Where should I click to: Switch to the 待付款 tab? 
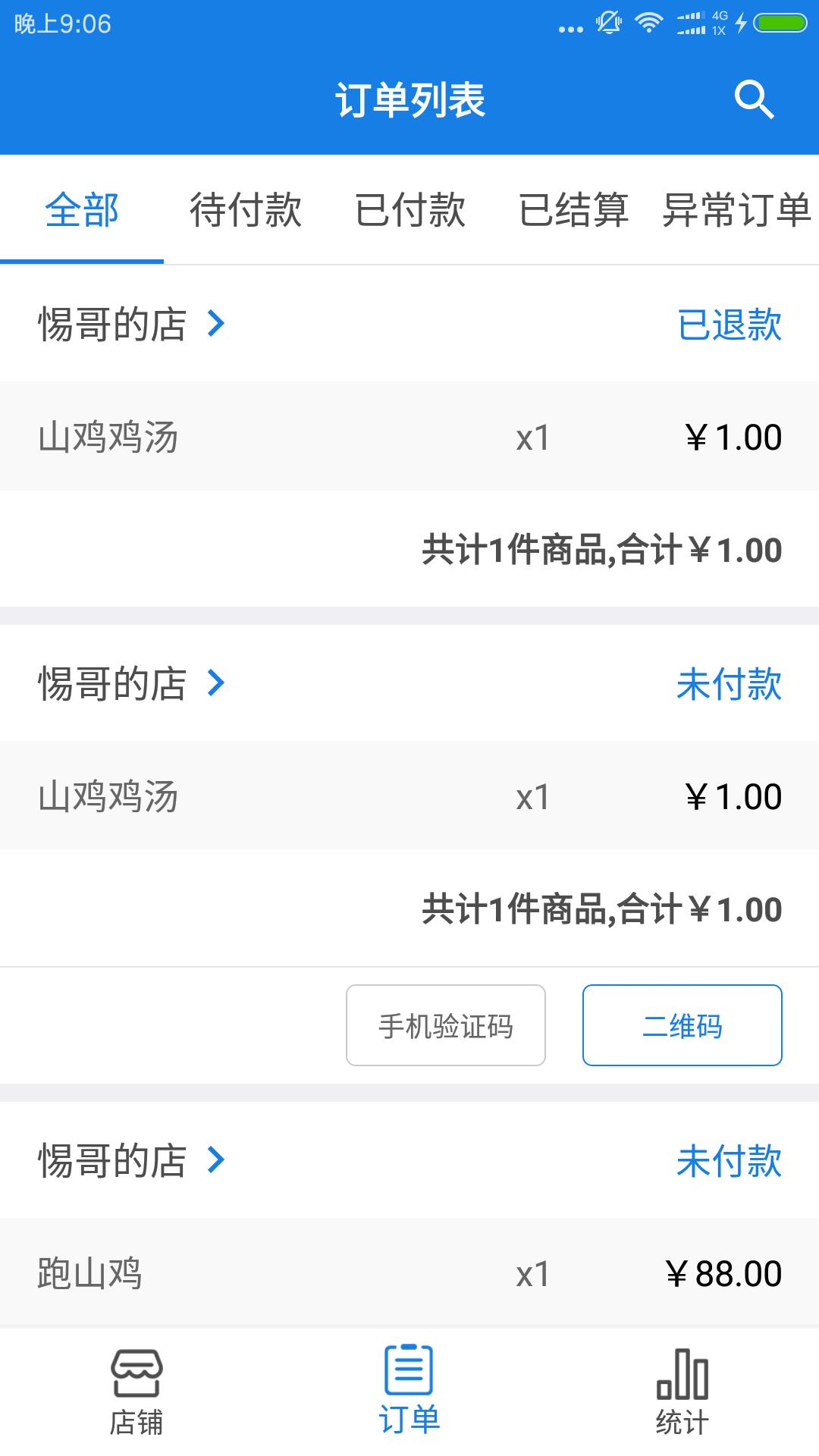click(244, 212)
